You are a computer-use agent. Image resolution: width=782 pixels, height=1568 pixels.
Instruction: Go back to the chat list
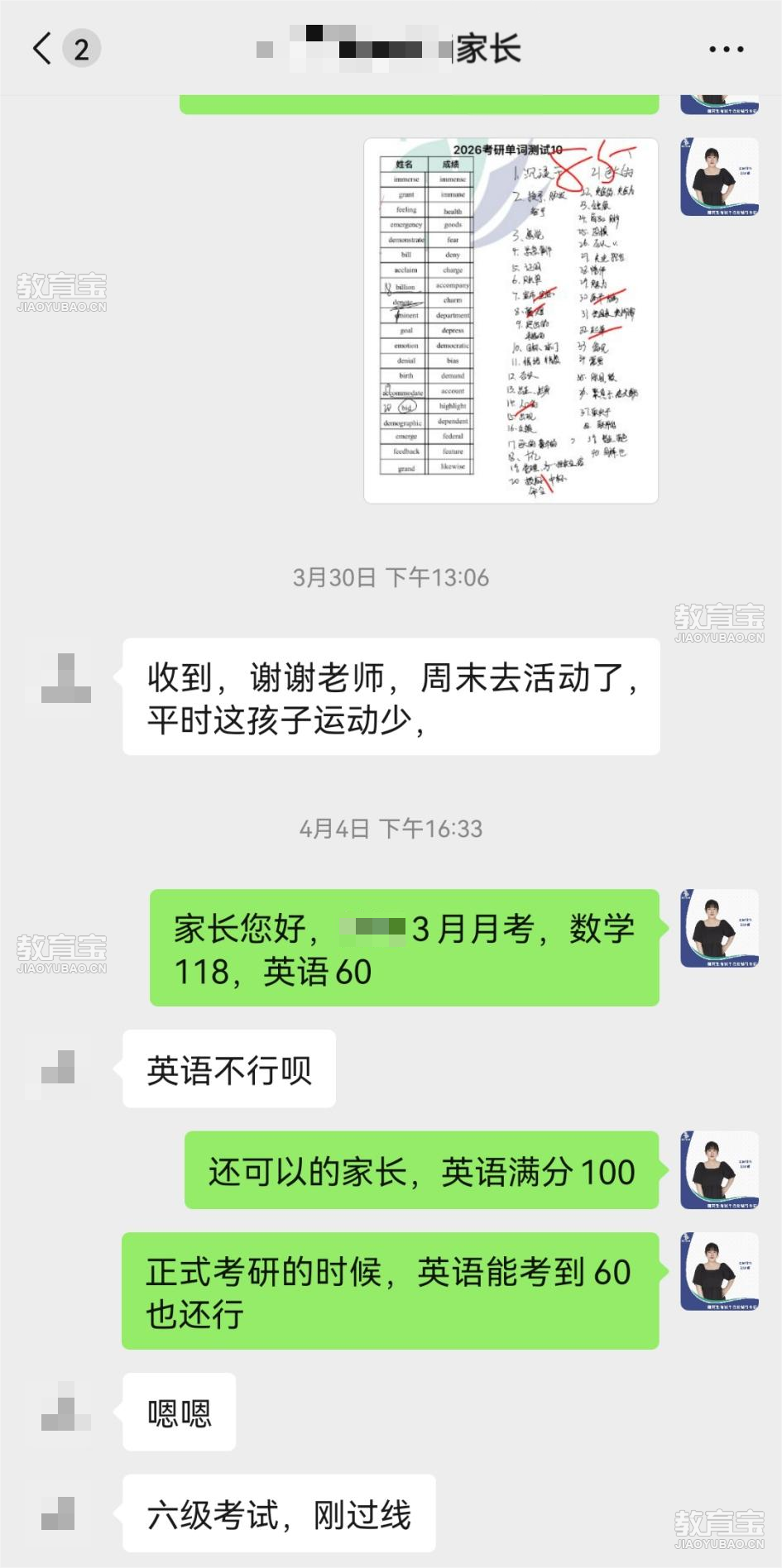43,49
